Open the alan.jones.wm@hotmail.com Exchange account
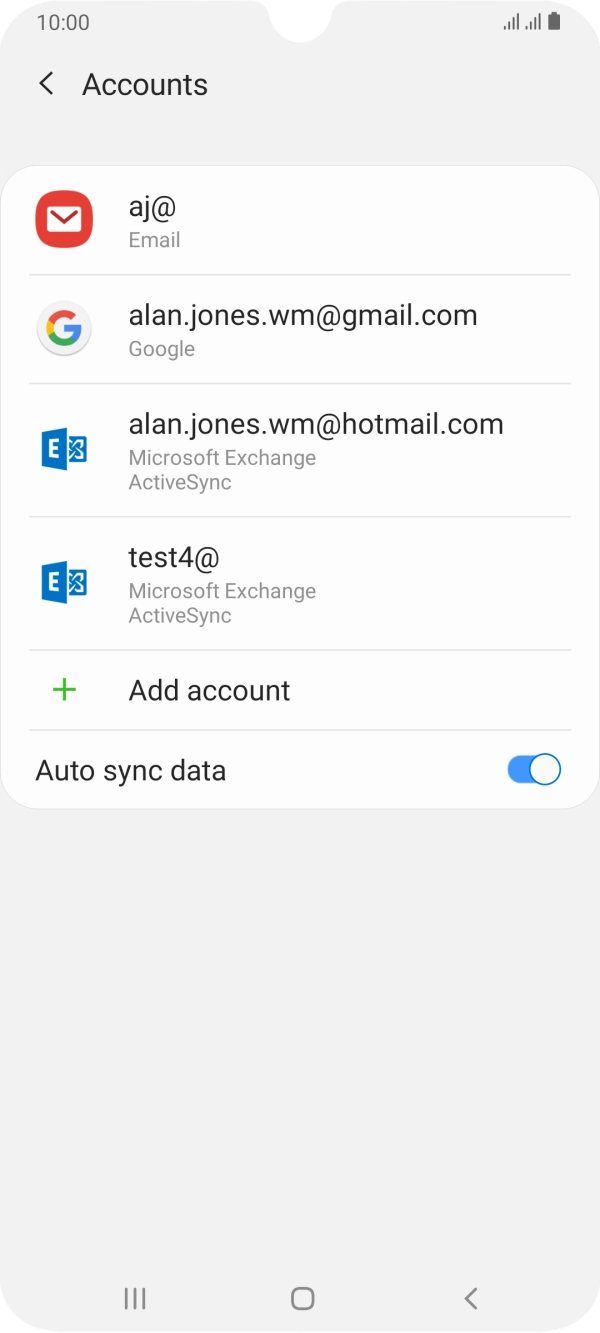600x1333 pixels. (x=300, y=451)
